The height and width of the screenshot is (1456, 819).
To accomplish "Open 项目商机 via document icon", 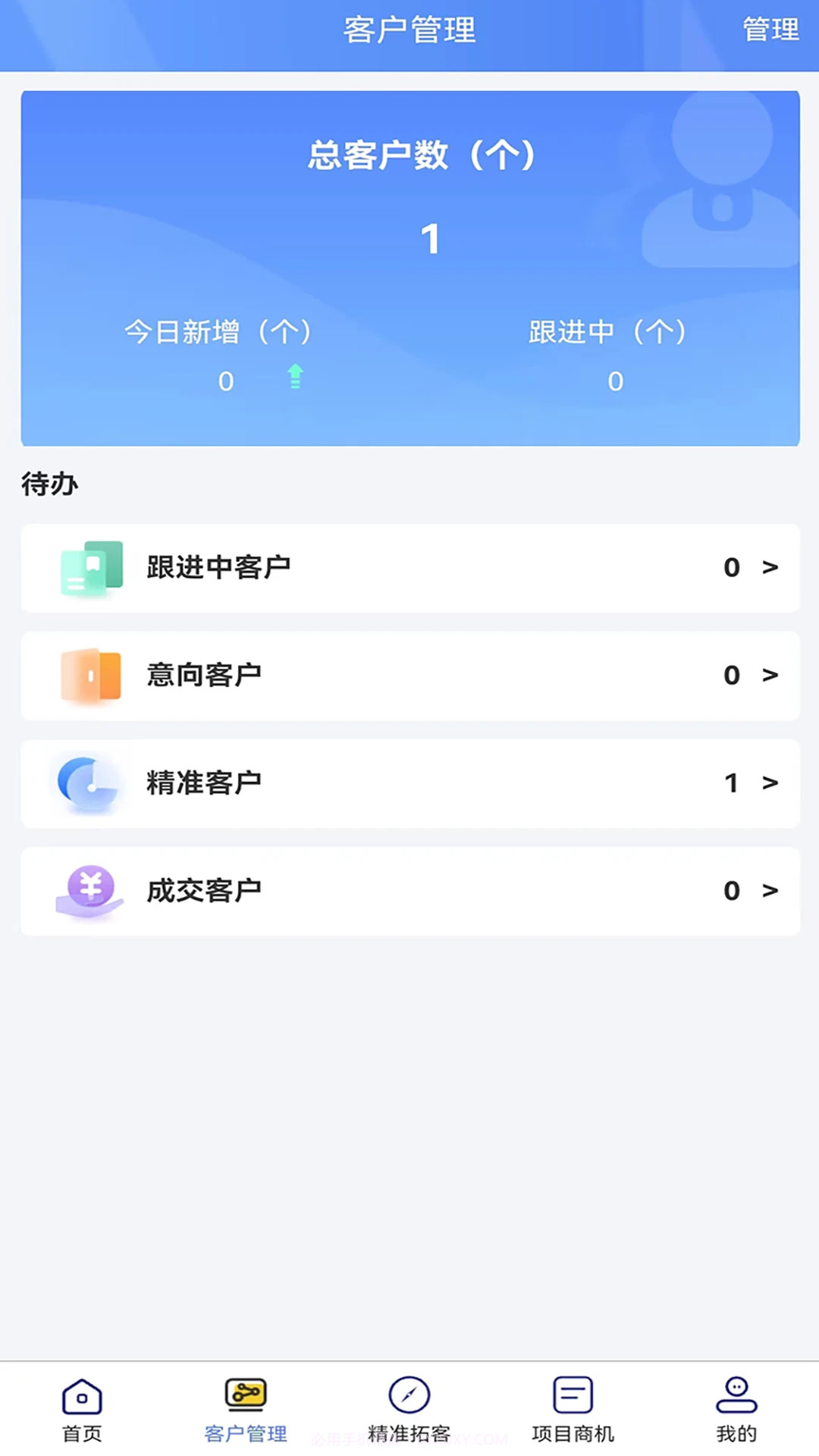I will [573, 1394].
